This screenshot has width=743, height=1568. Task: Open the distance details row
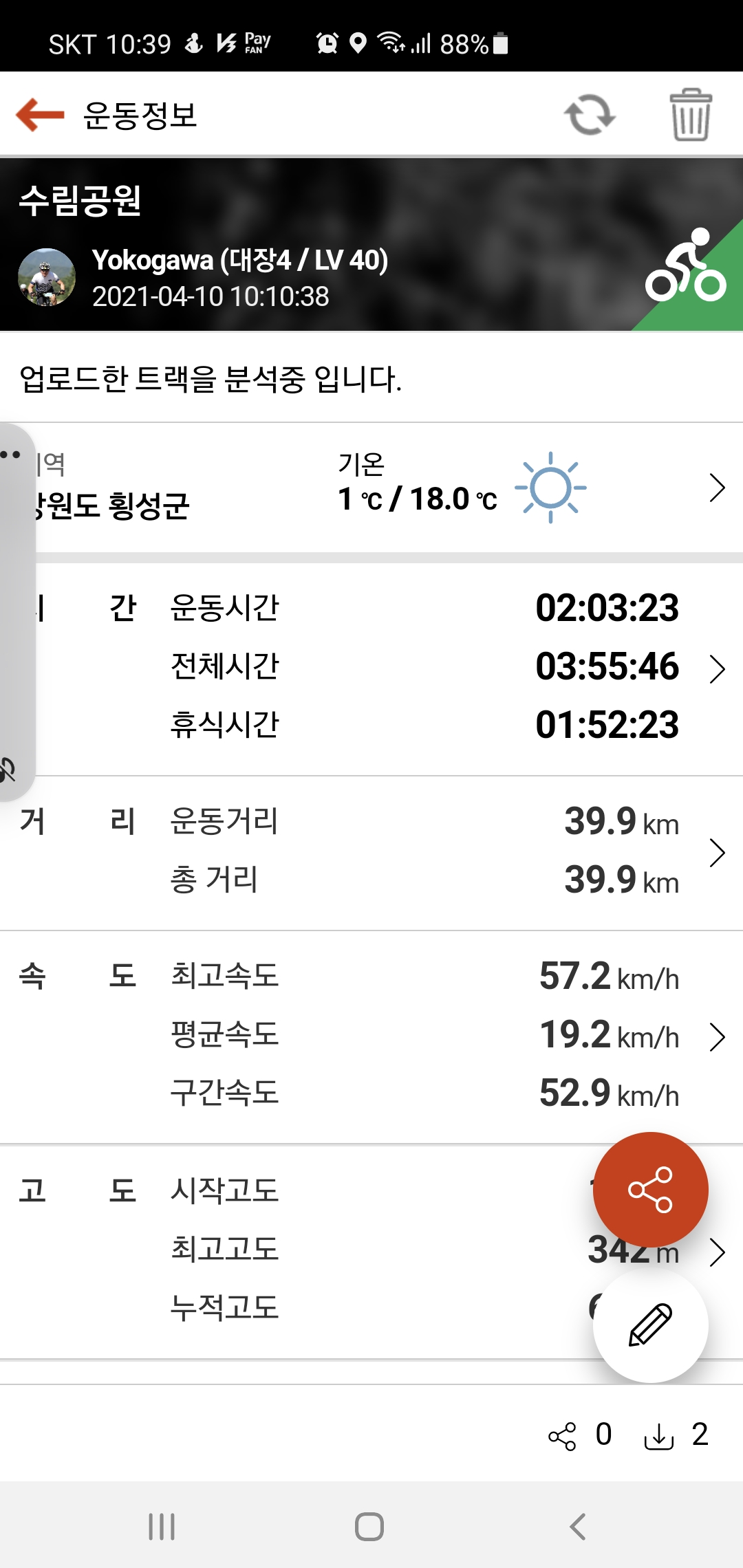[x=371, y=853]
